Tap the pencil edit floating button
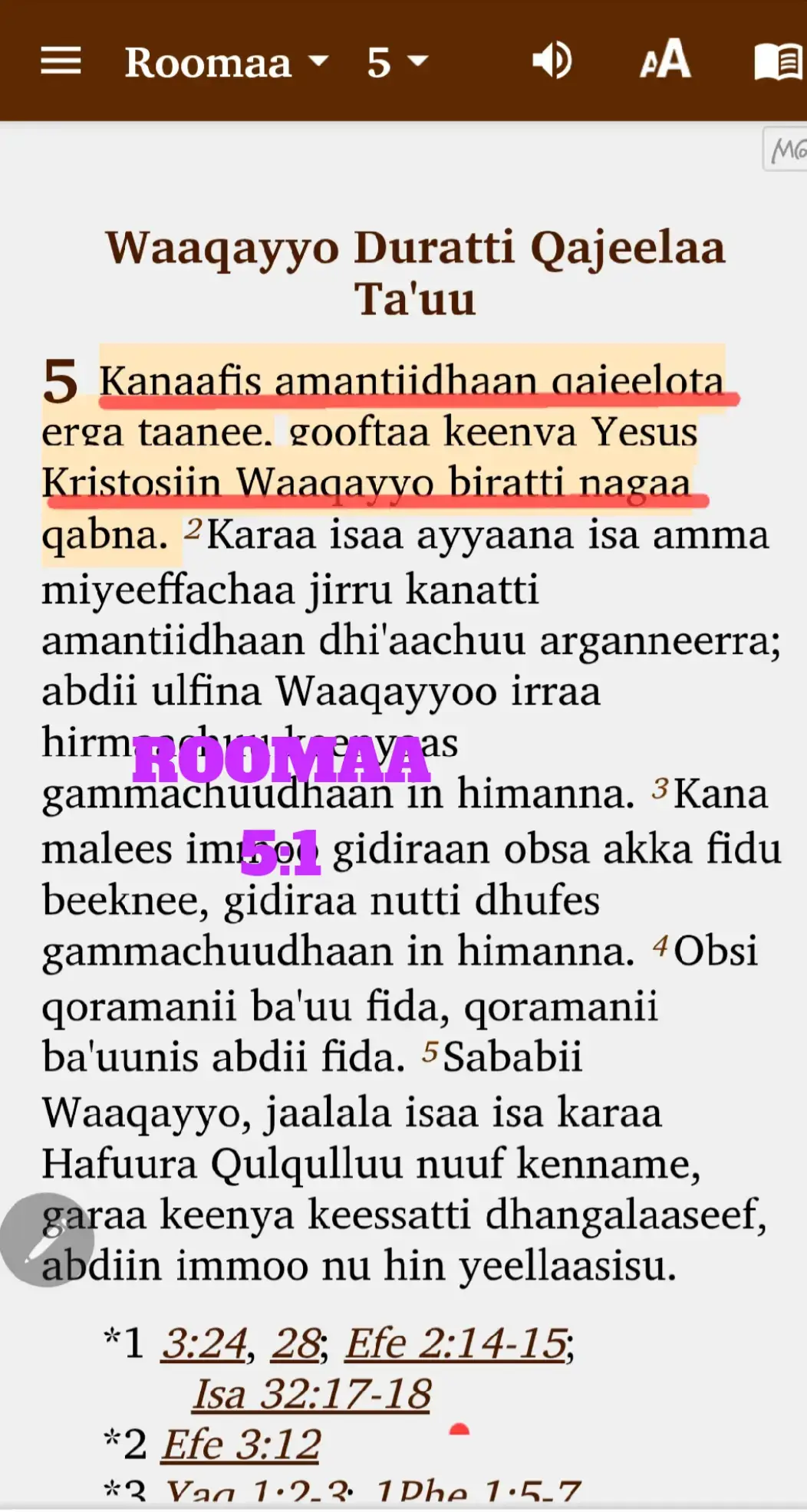 pos(46,1240)
